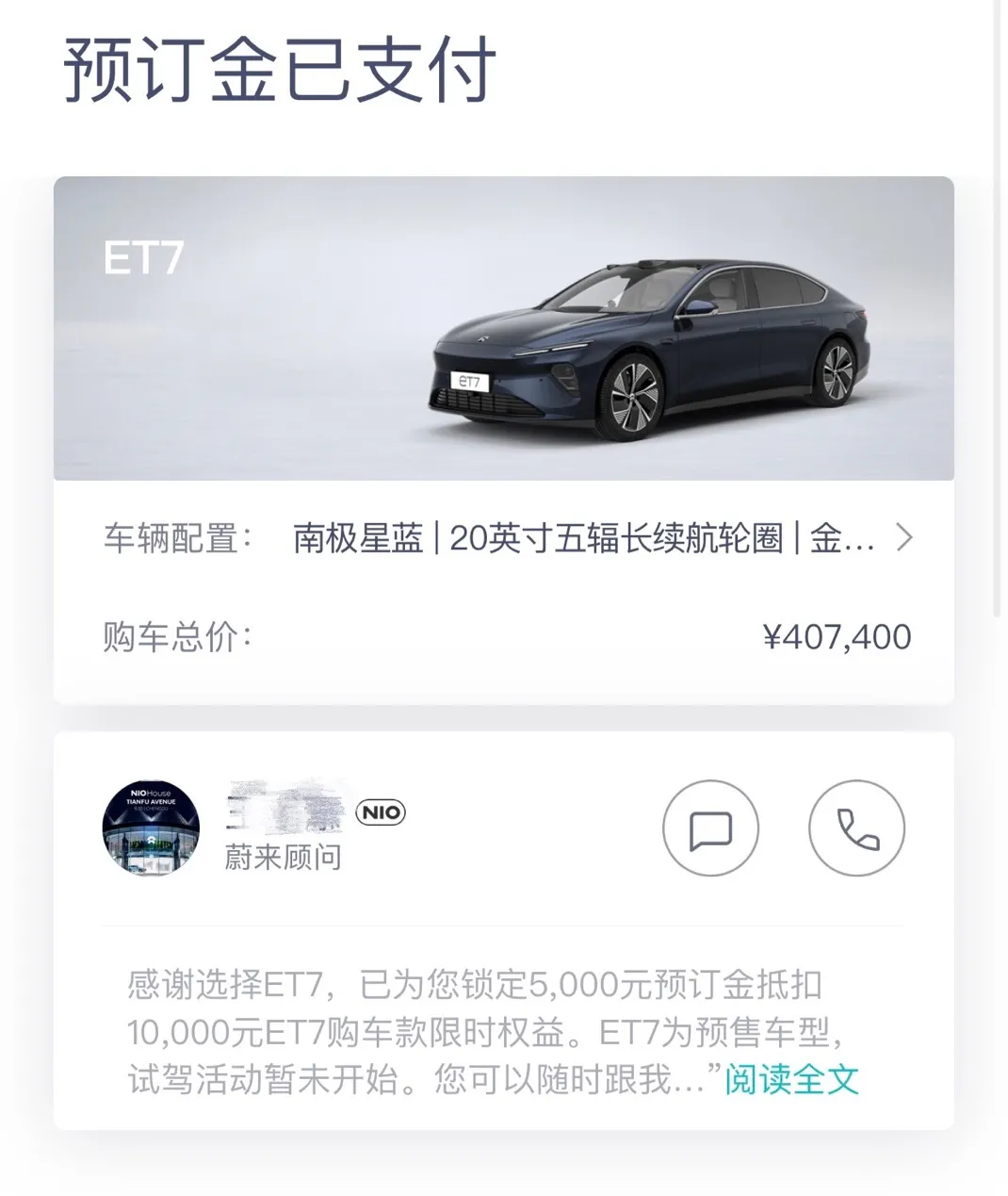
Task: Expand the 车辆配置 vehicle configuration row
Action: click(x=903, y=538)
